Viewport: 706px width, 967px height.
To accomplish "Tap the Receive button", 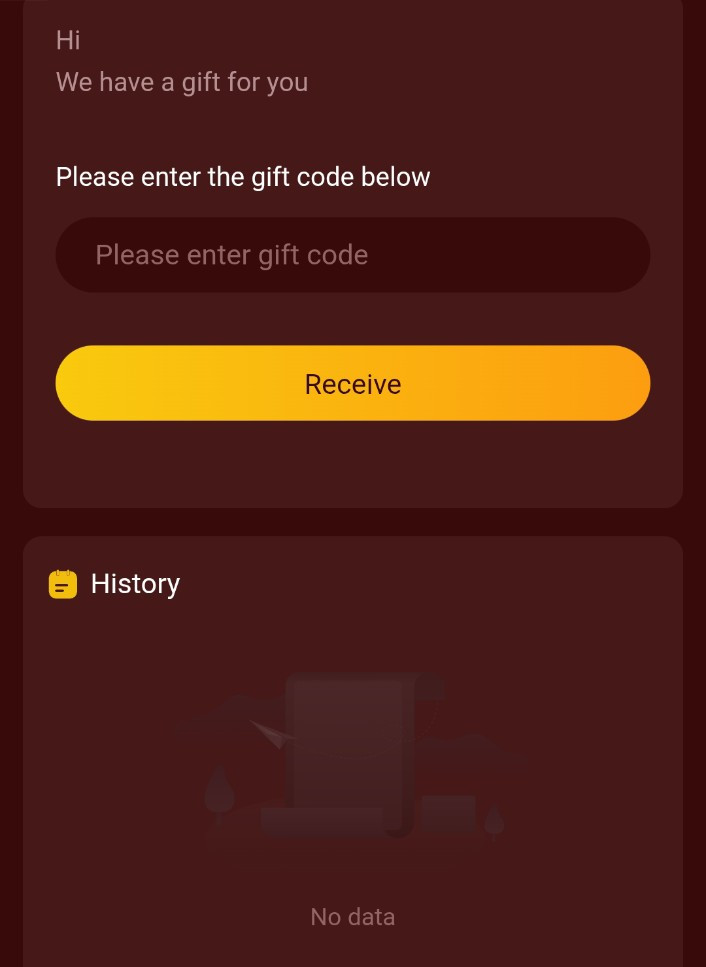I will [352, 384].
